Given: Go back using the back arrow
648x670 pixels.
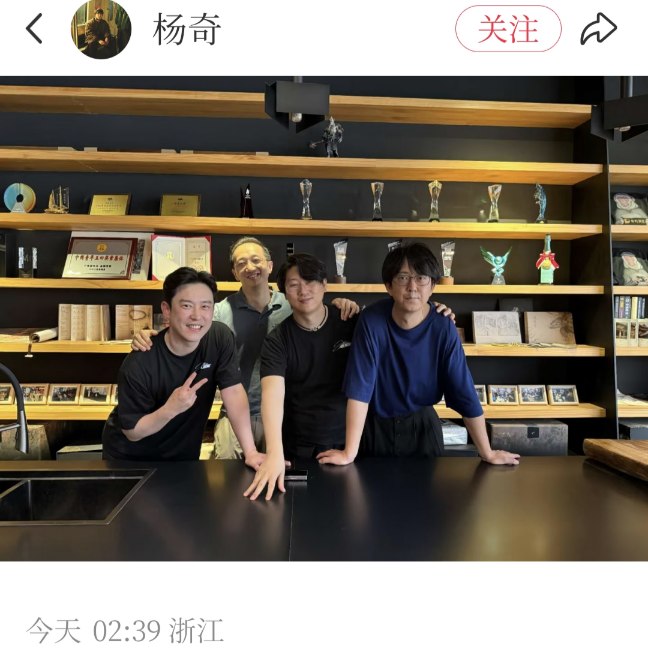Looking at the screenshot, I should pyautogui.click(x=34, y=29).
